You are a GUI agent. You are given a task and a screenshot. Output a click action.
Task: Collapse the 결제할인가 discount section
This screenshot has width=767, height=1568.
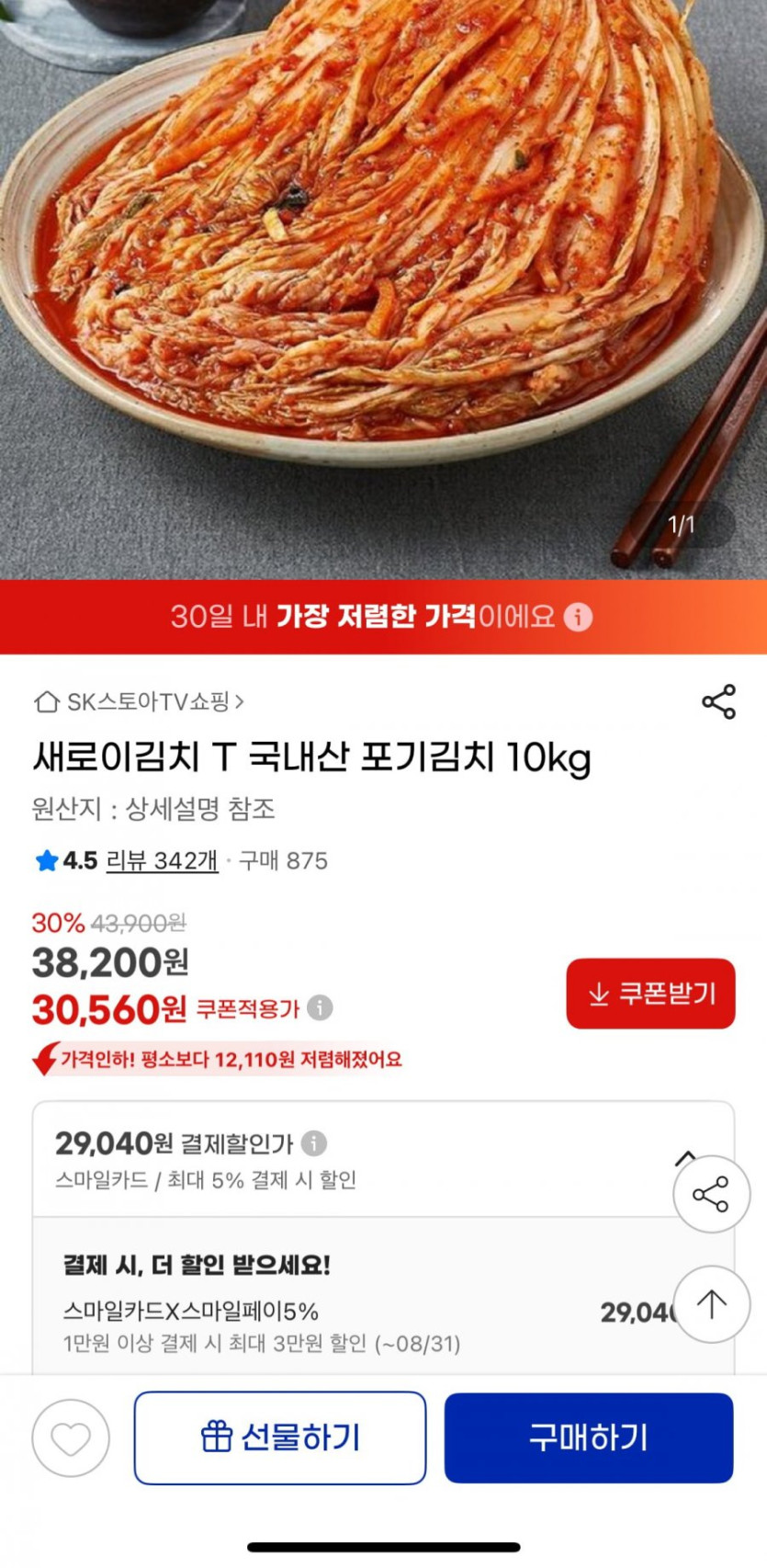point(686,1158)
